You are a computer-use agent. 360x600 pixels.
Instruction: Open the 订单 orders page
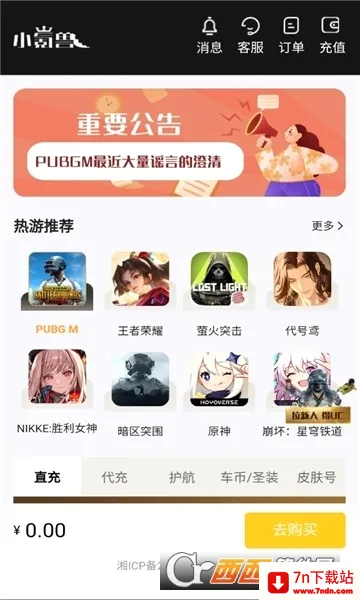(291, 35)
